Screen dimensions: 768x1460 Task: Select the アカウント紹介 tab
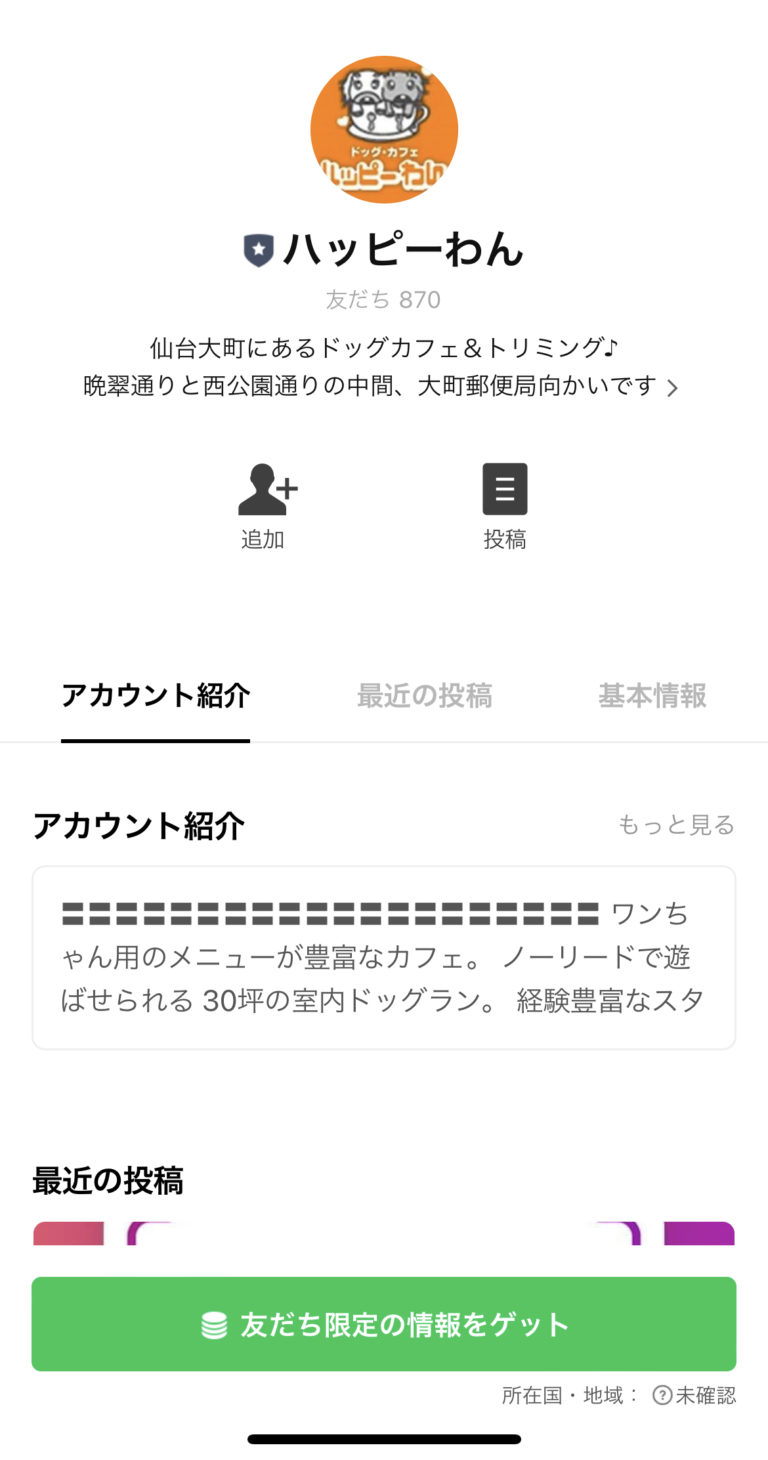click(155, 696)
